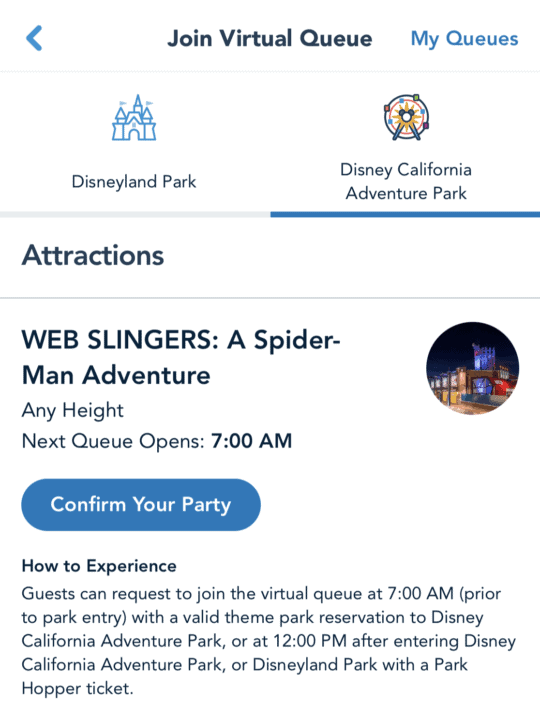This screenshot has width=540, height=720.
Task: Go back using the back arrow
Action: (34, 38)
